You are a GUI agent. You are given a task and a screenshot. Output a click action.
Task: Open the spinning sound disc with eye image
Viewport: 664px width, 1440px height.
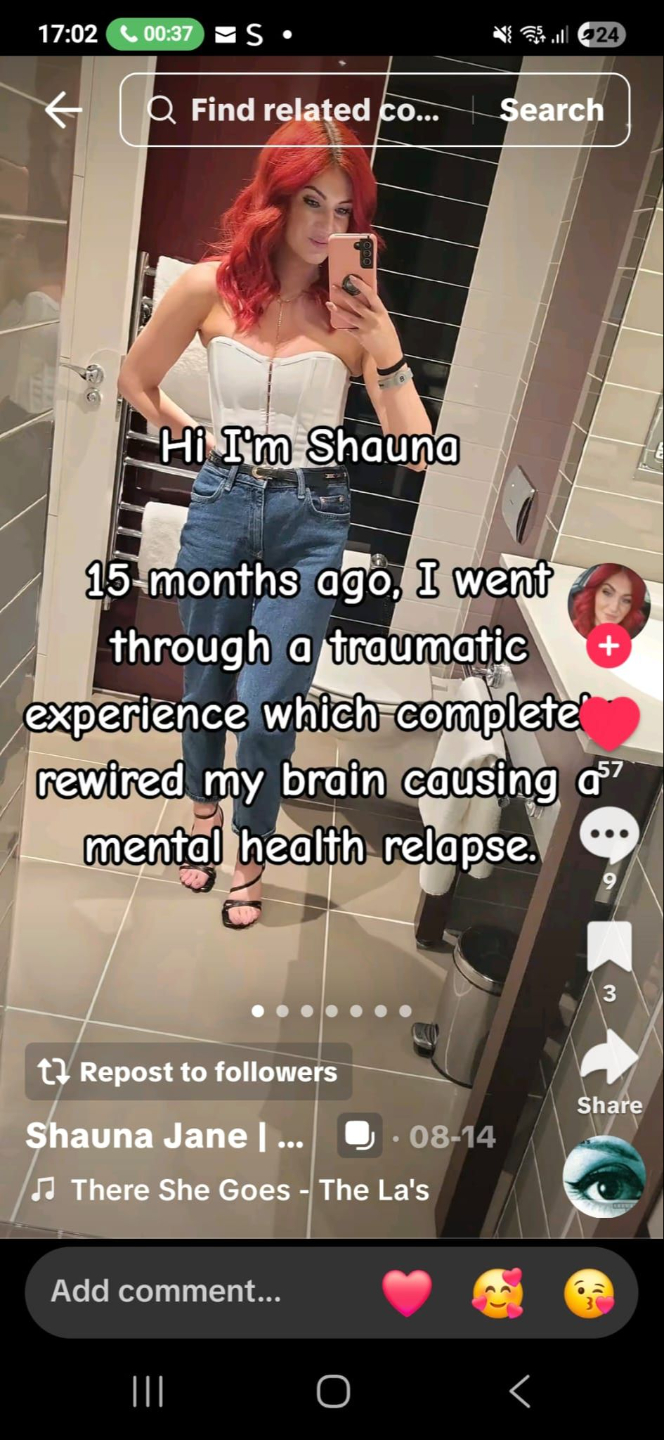click(x=604, y=1176)
